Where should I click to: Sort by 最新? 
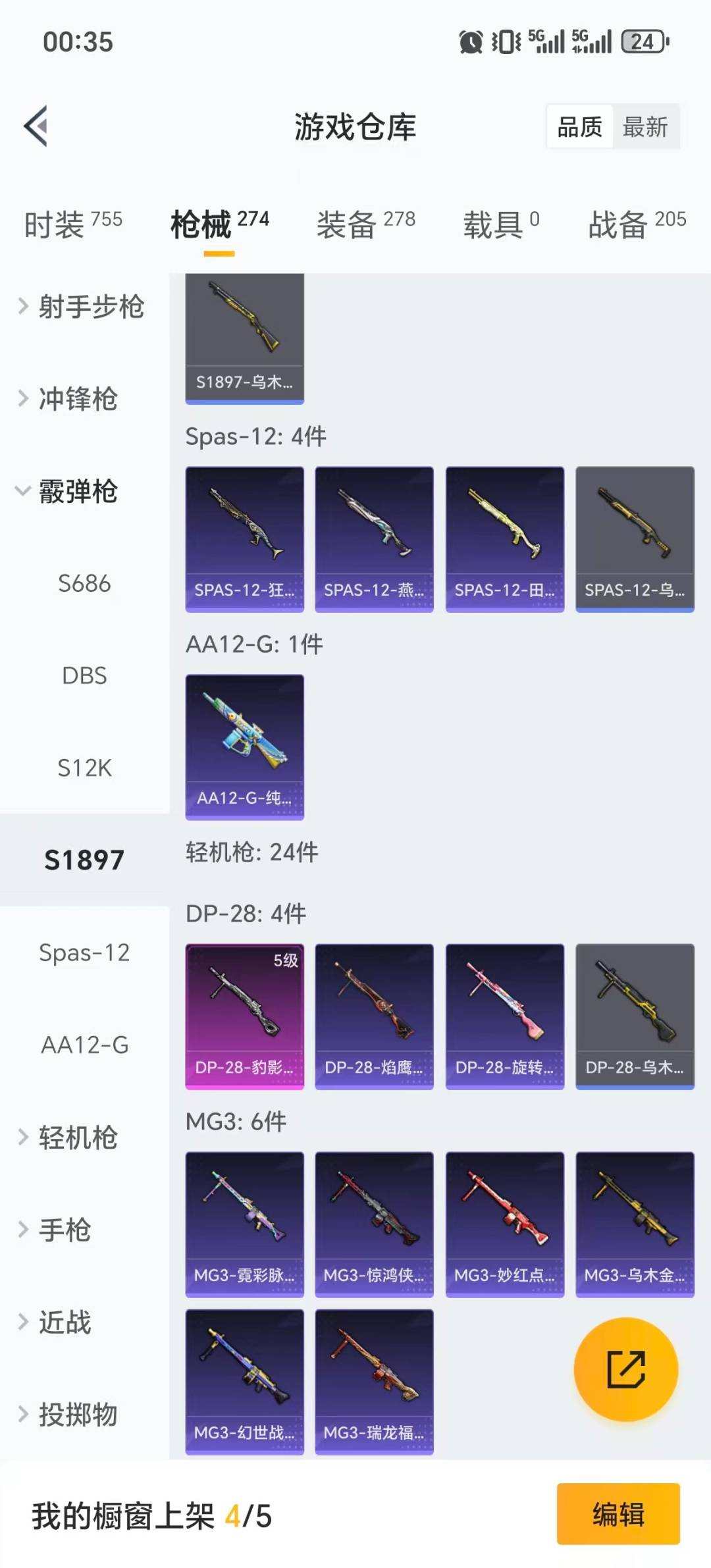coord(645,126)
